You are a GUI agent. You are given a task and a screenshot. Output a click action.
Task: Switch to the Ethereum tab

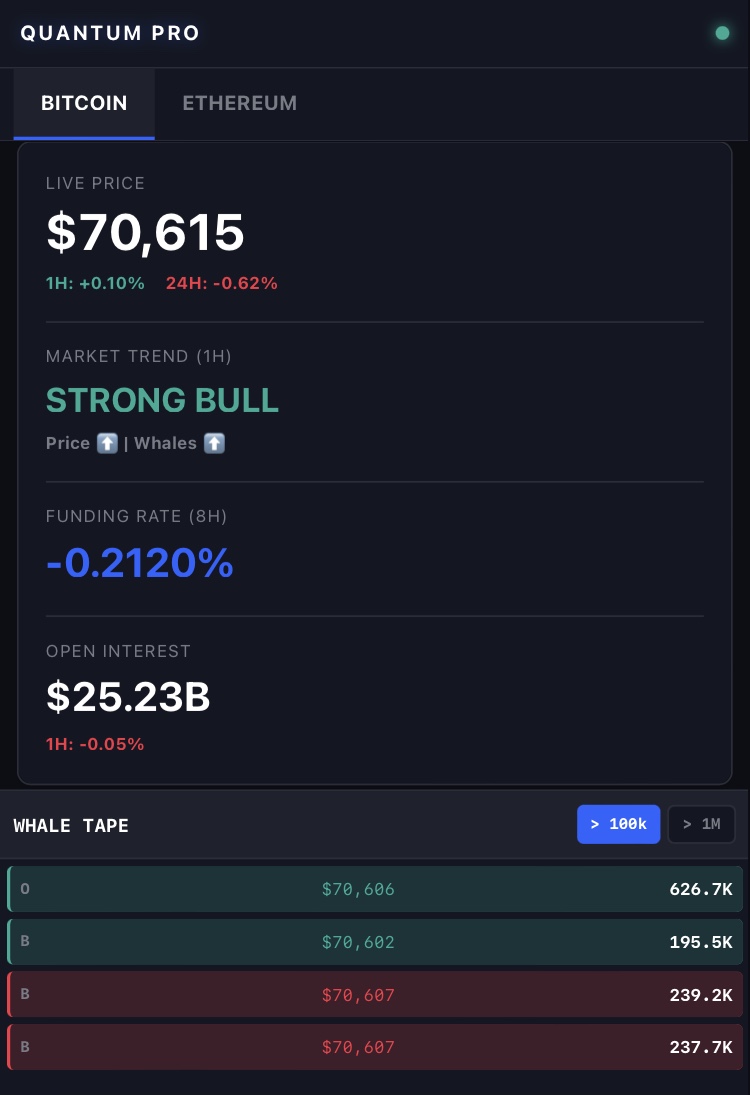pyautogui.click(x=239, y=103)
